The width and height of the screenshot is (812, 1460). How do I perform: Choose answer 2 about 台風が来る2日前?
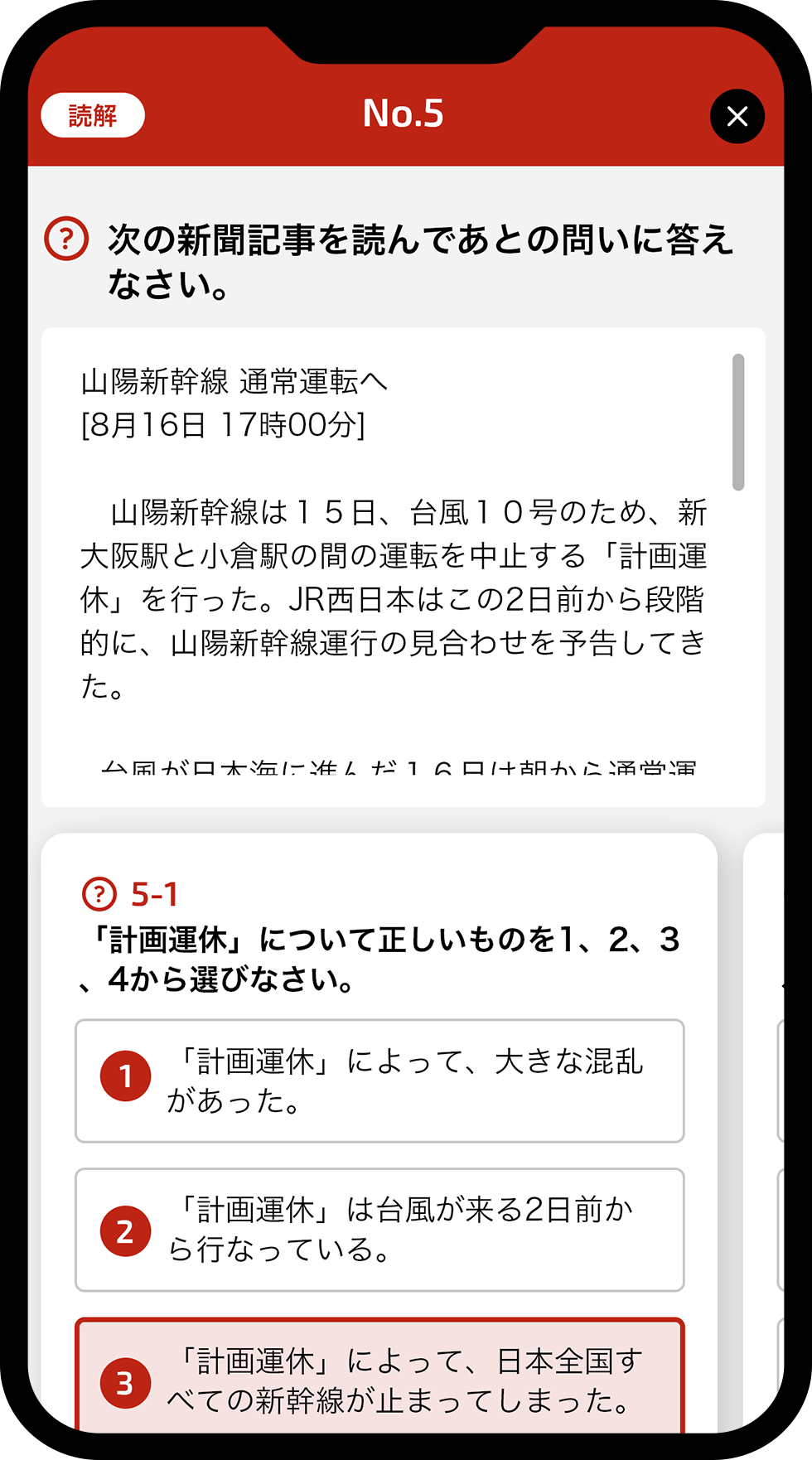coord(379,1230)
